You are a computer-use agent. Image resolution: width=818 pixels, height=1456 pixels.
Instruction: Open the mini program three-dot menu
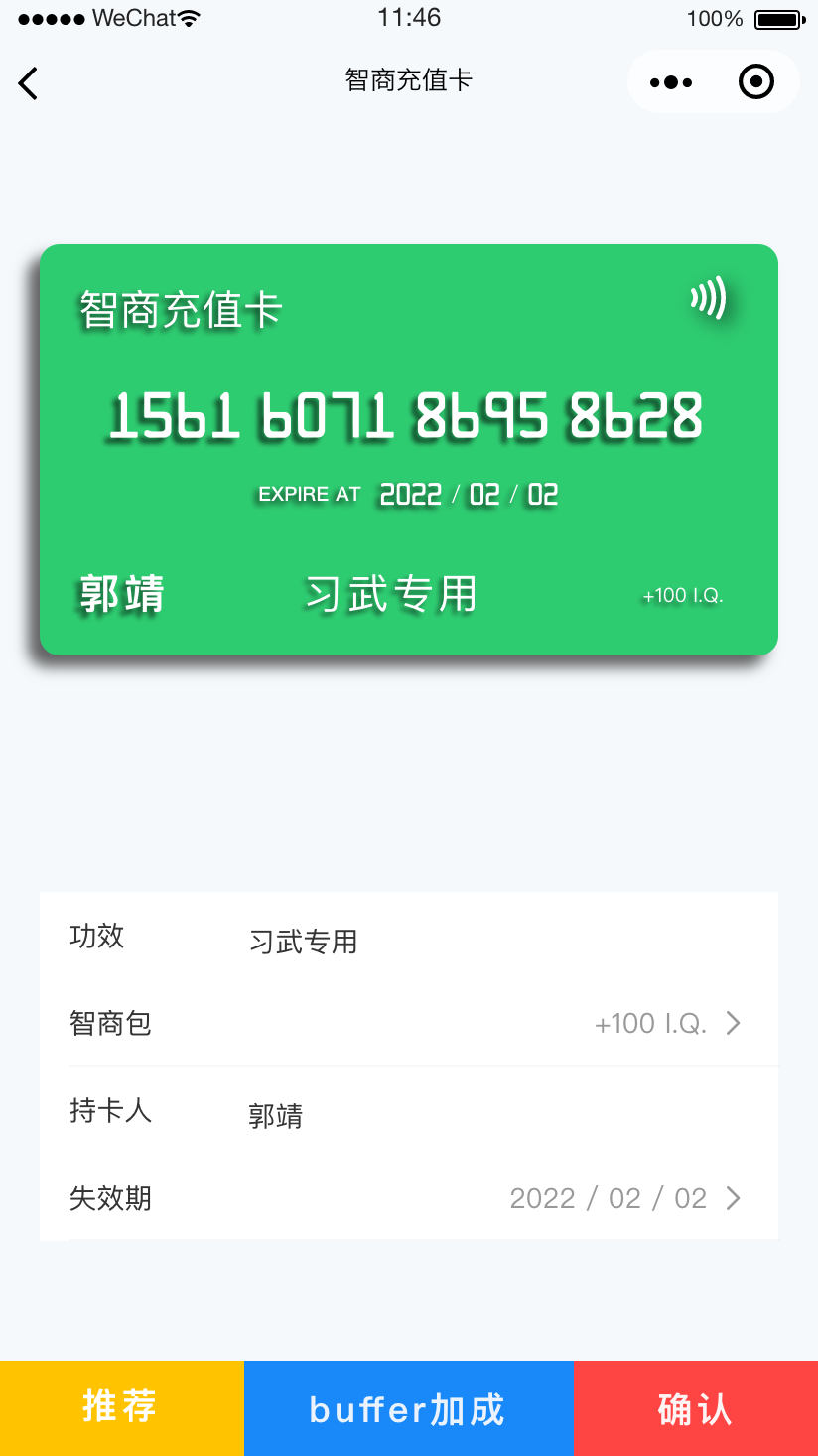pyautogui.click(x=671, y=82)
